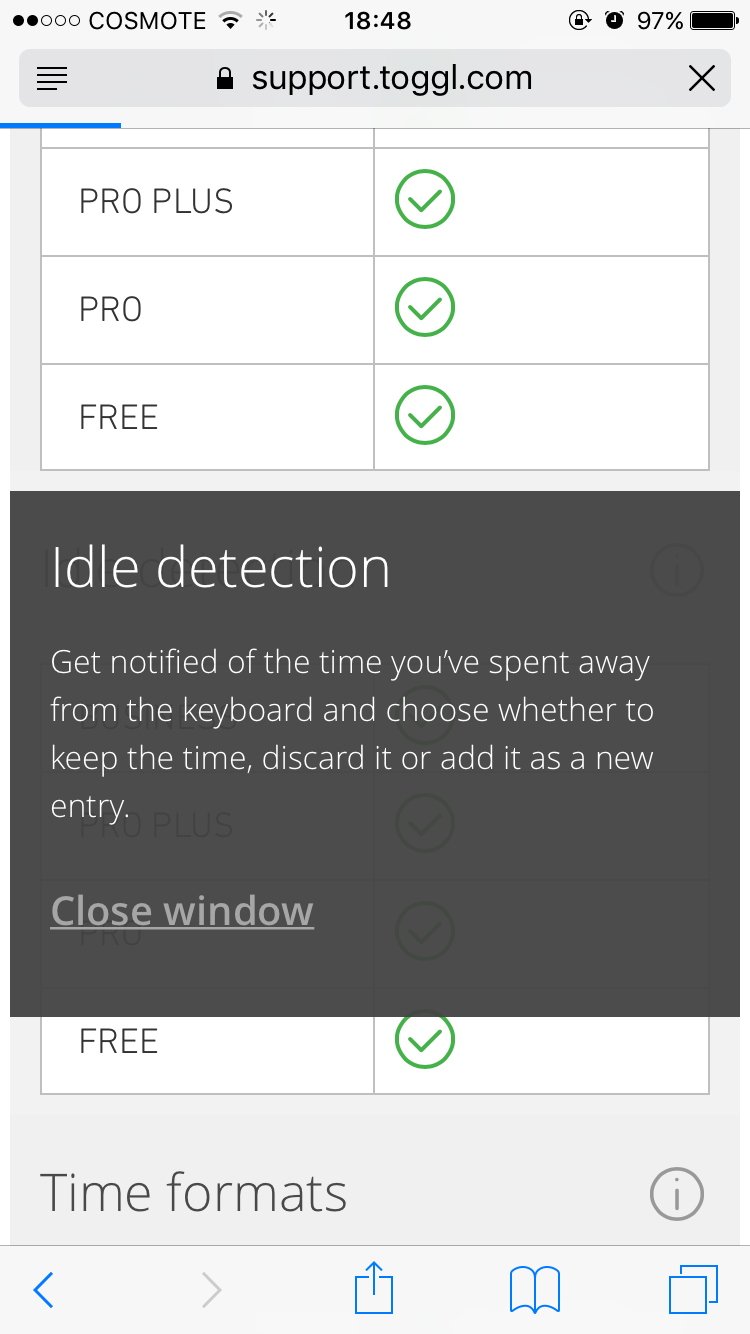The width and height of the screenshot is (750, 1334).
Task: Share this page from Safari toolbar
Action: click(375, 1288)
